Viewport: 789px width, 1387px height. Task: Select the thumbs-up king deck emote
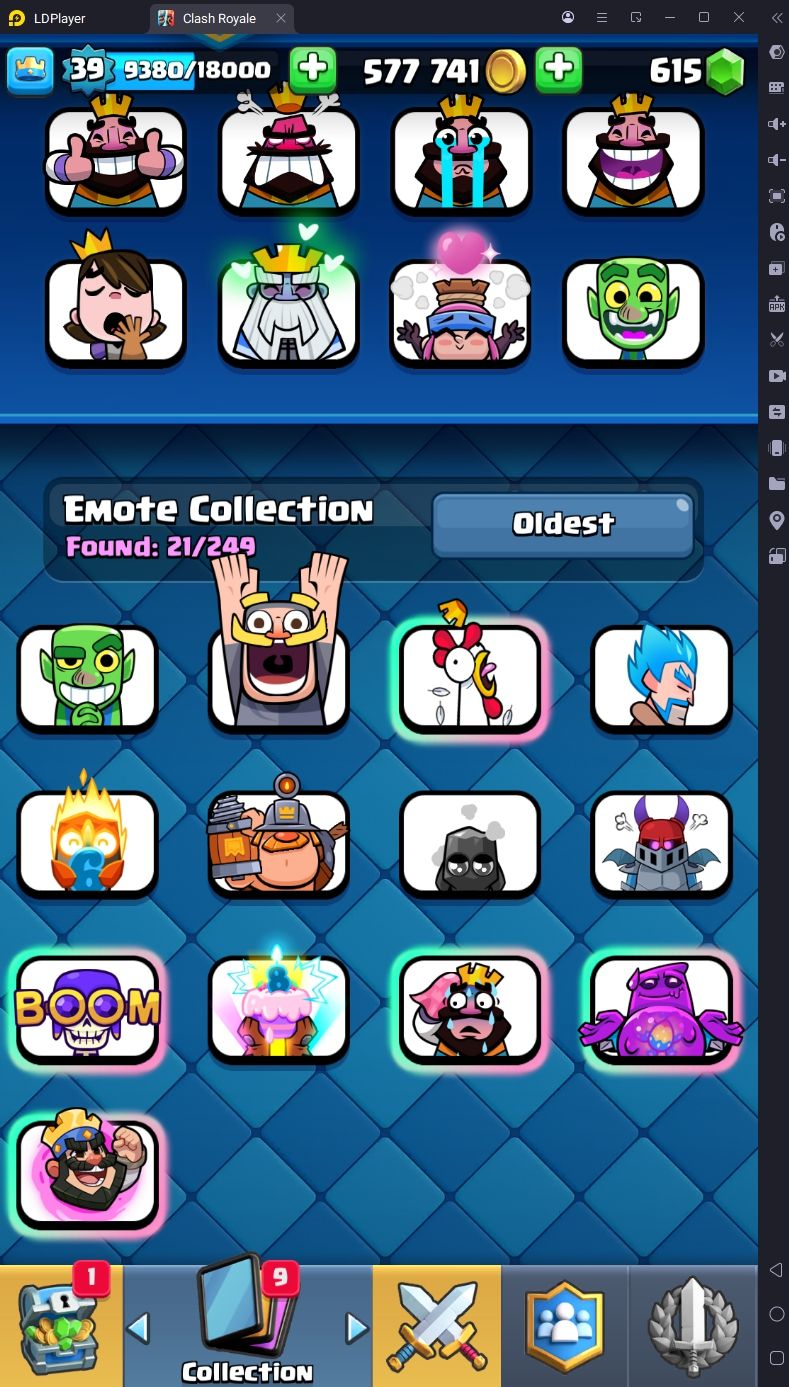point(116,160)
